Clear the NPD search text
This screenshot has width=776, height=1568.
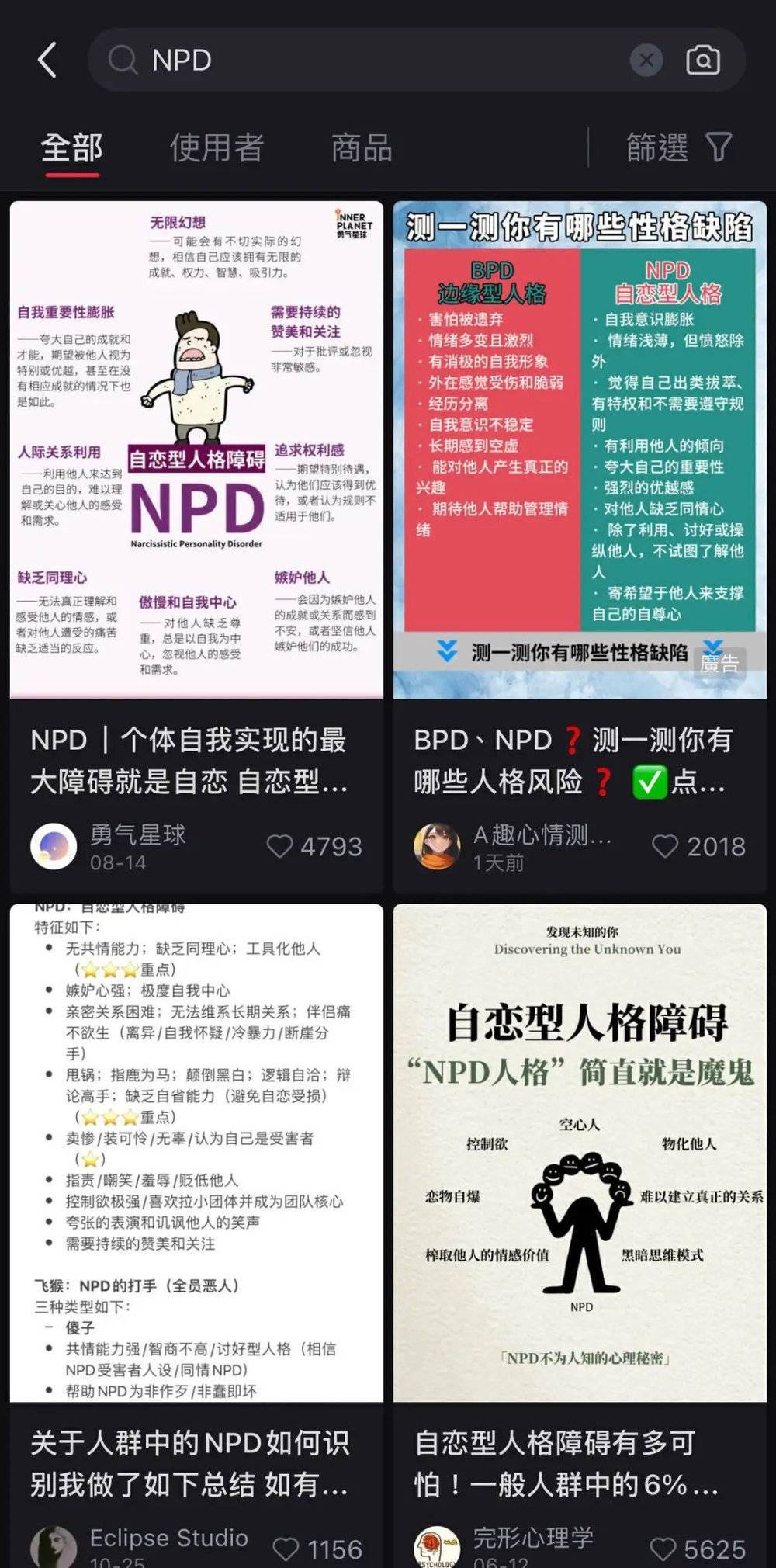646,60
